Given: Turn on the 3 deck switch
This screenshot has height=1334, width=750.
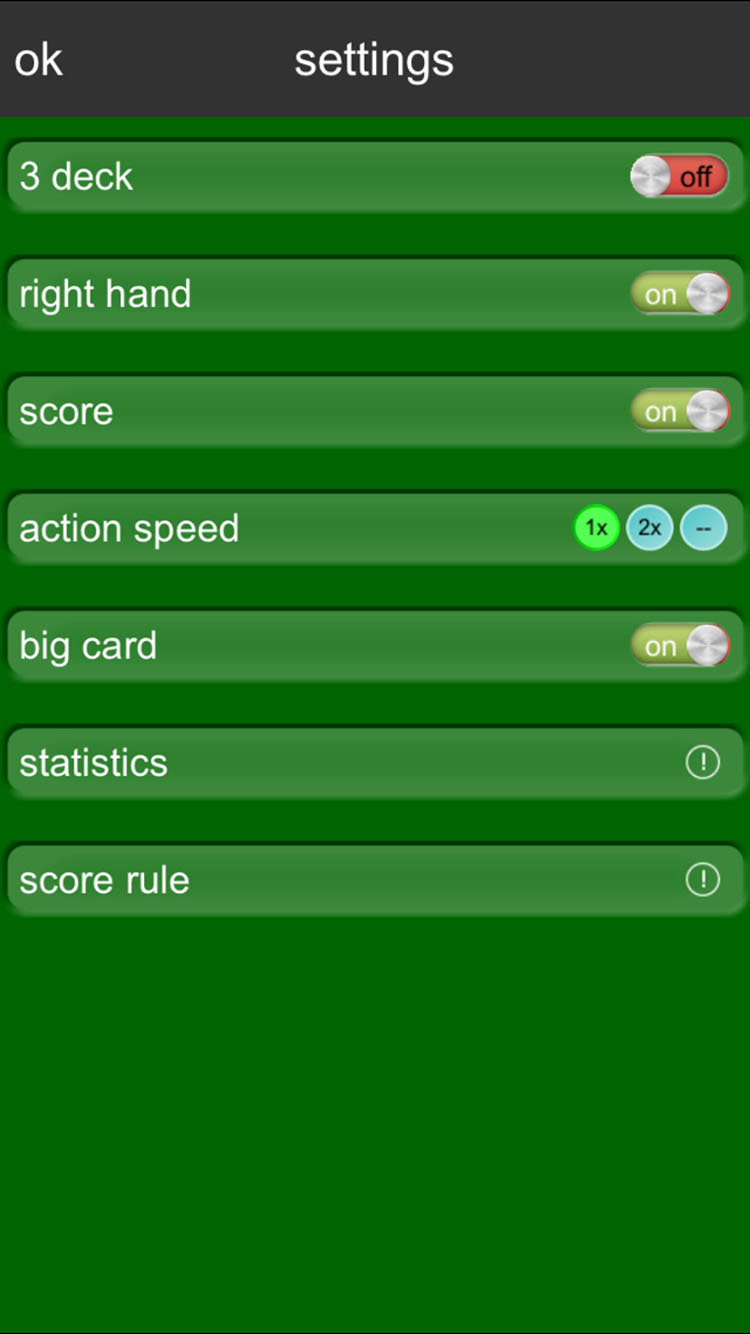Looking at the screenshot, I should click(x=679, y=177).
